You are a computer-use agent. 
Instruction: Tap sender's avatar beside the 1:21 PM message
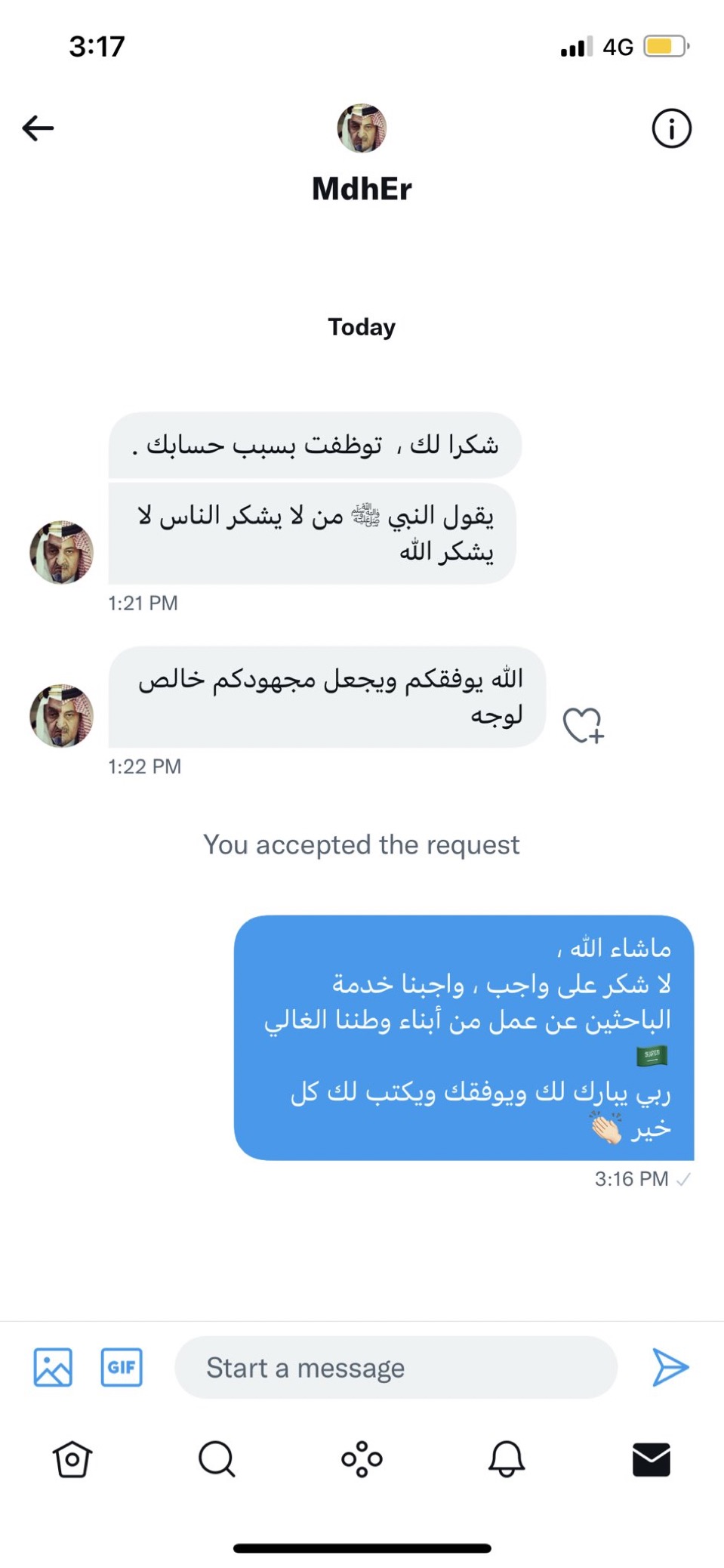(62, 552)
